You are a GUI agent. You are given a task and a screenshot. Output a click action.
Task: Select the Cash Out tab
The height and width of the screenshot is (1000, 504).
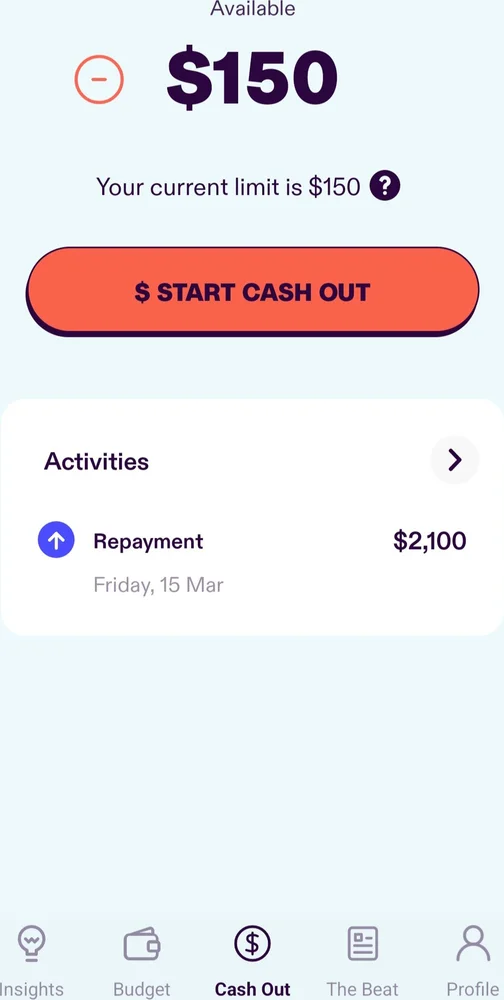click(253, 960)
